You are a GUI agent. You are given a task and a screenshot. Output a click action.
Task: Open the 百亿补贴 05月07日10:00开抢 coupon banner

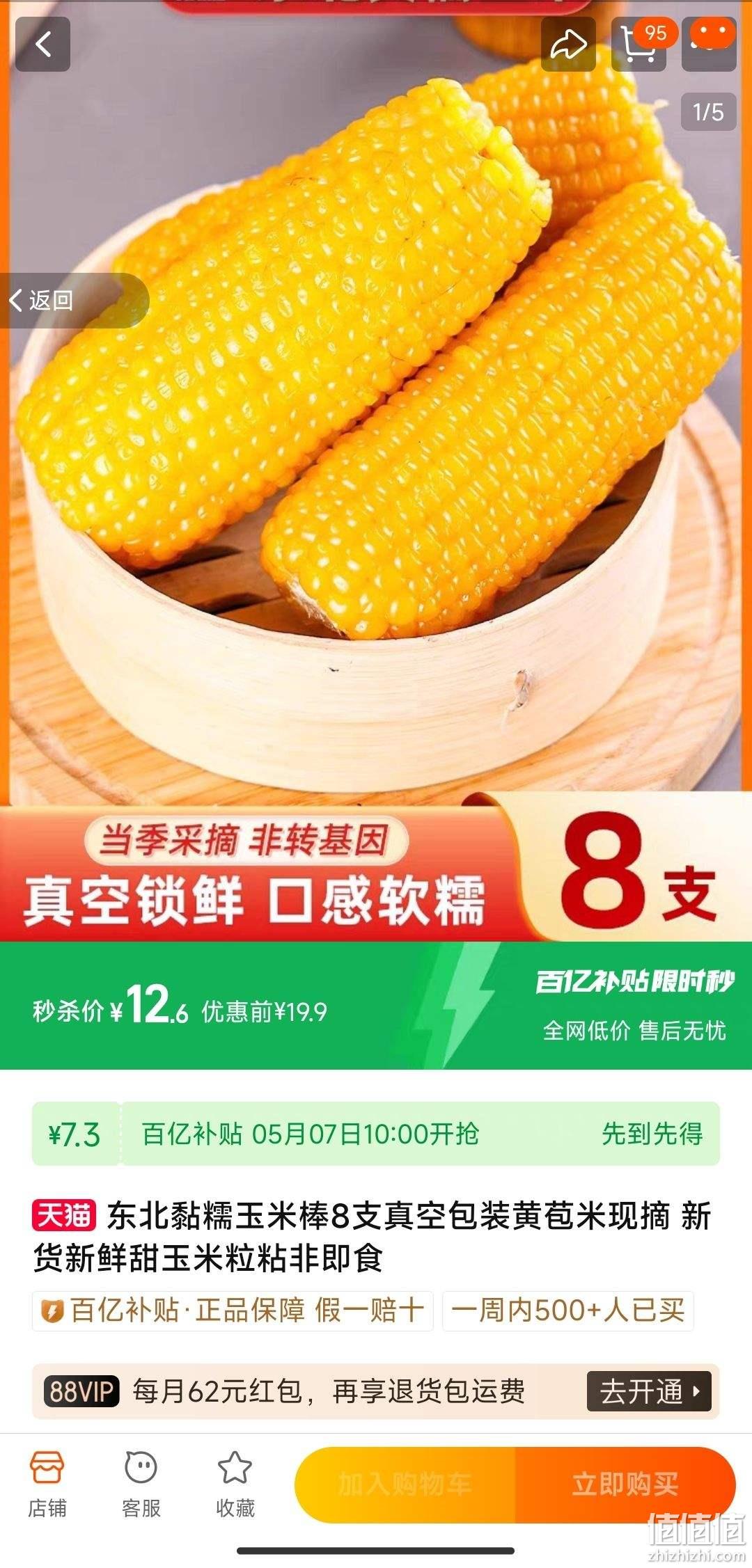[x=376, y=1134]
